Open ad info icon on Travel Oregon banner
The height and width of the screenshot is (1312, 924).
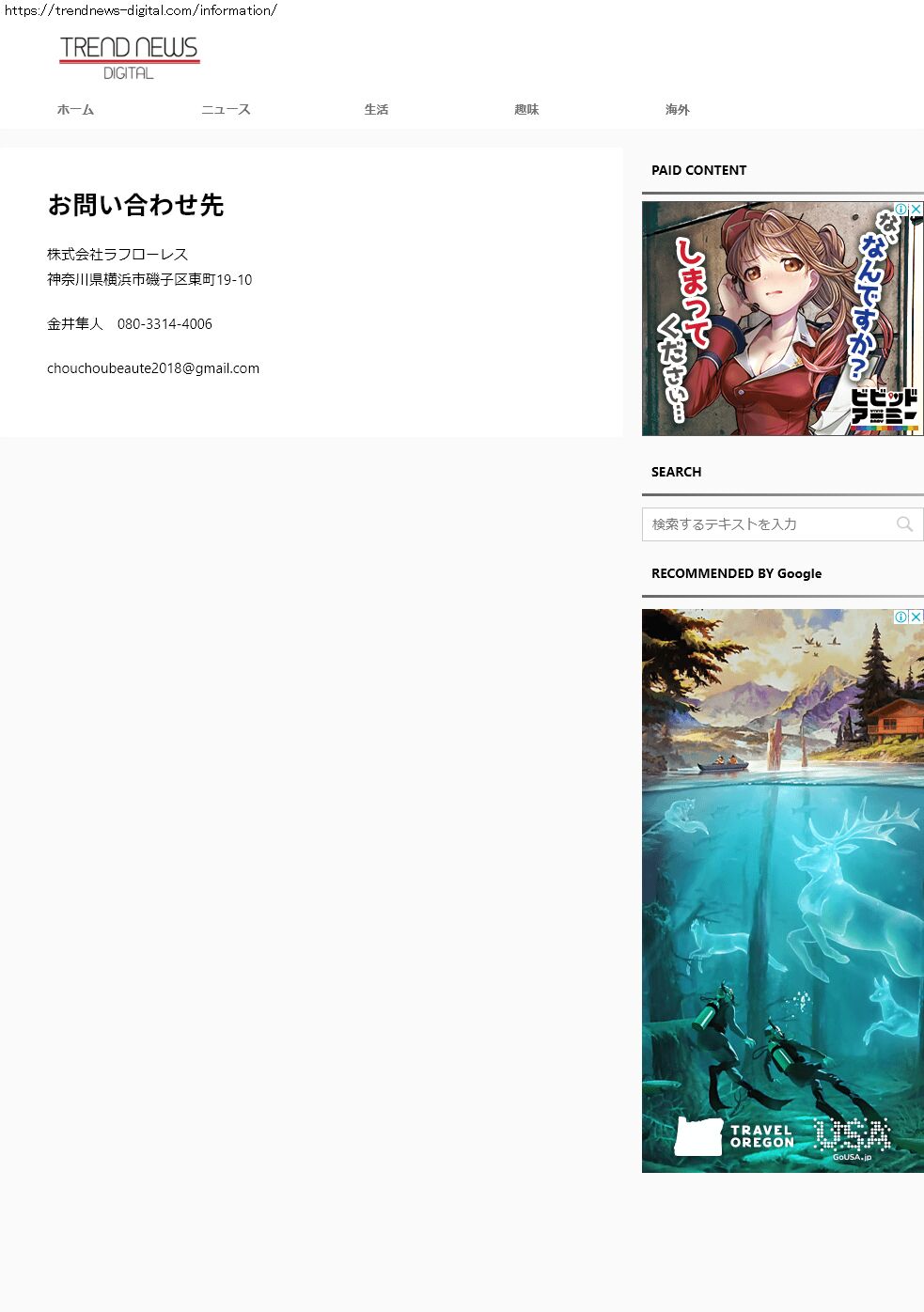(x=901, y=617)
